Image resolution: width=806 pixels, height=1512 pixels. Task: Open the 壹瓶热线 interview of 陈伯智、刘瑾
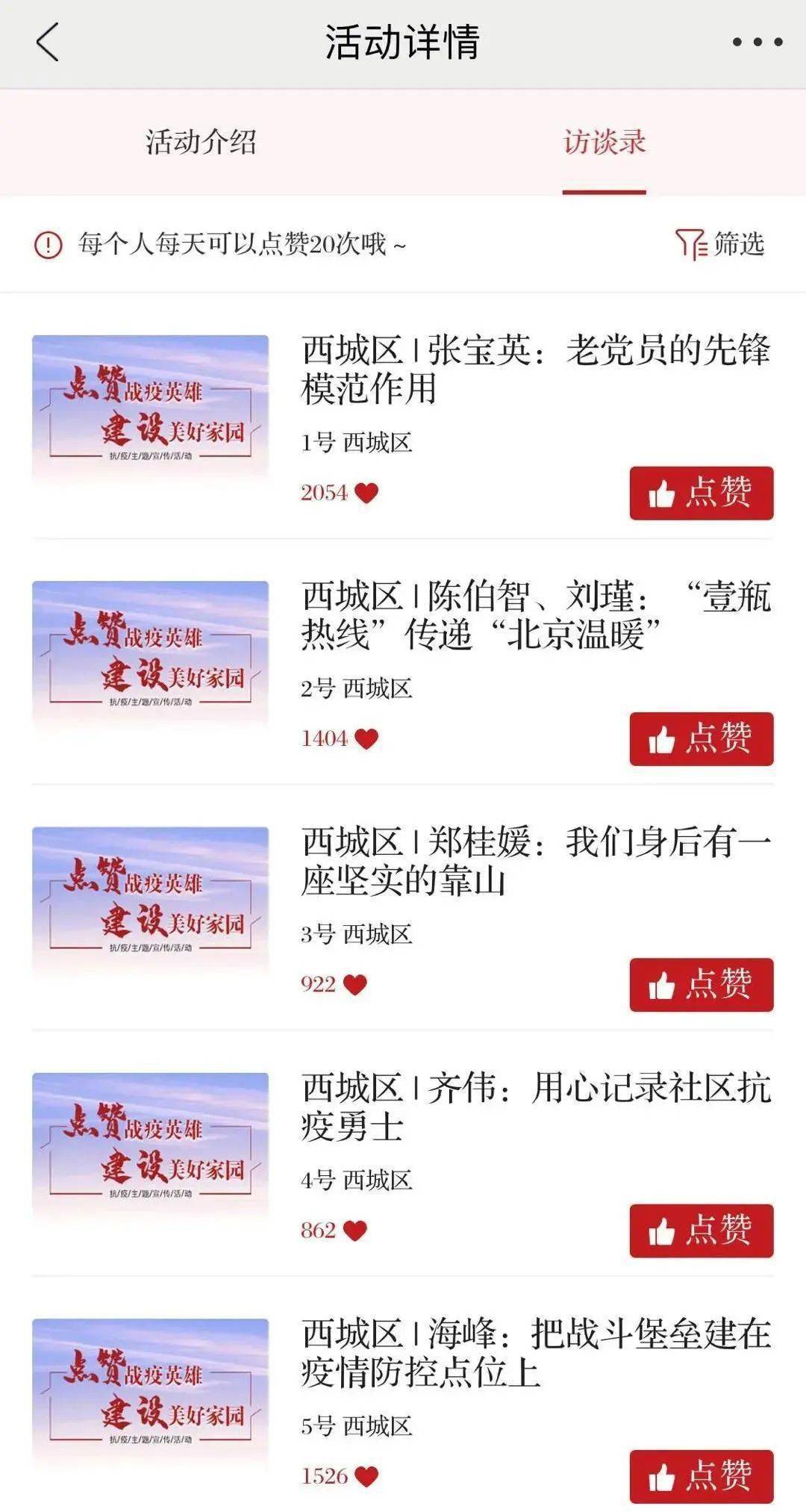pos(534,615)
